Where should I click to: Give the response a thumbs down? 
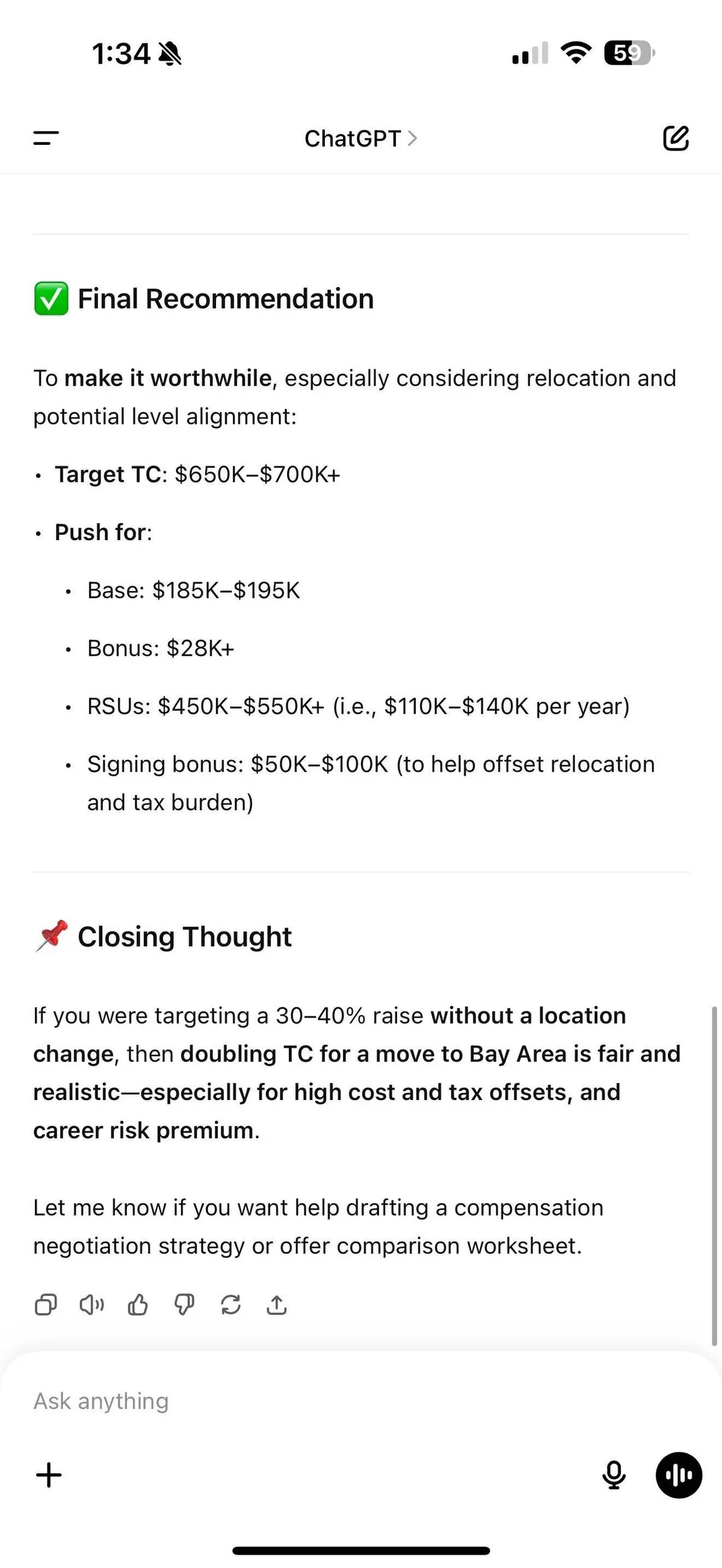point(185,1305)
